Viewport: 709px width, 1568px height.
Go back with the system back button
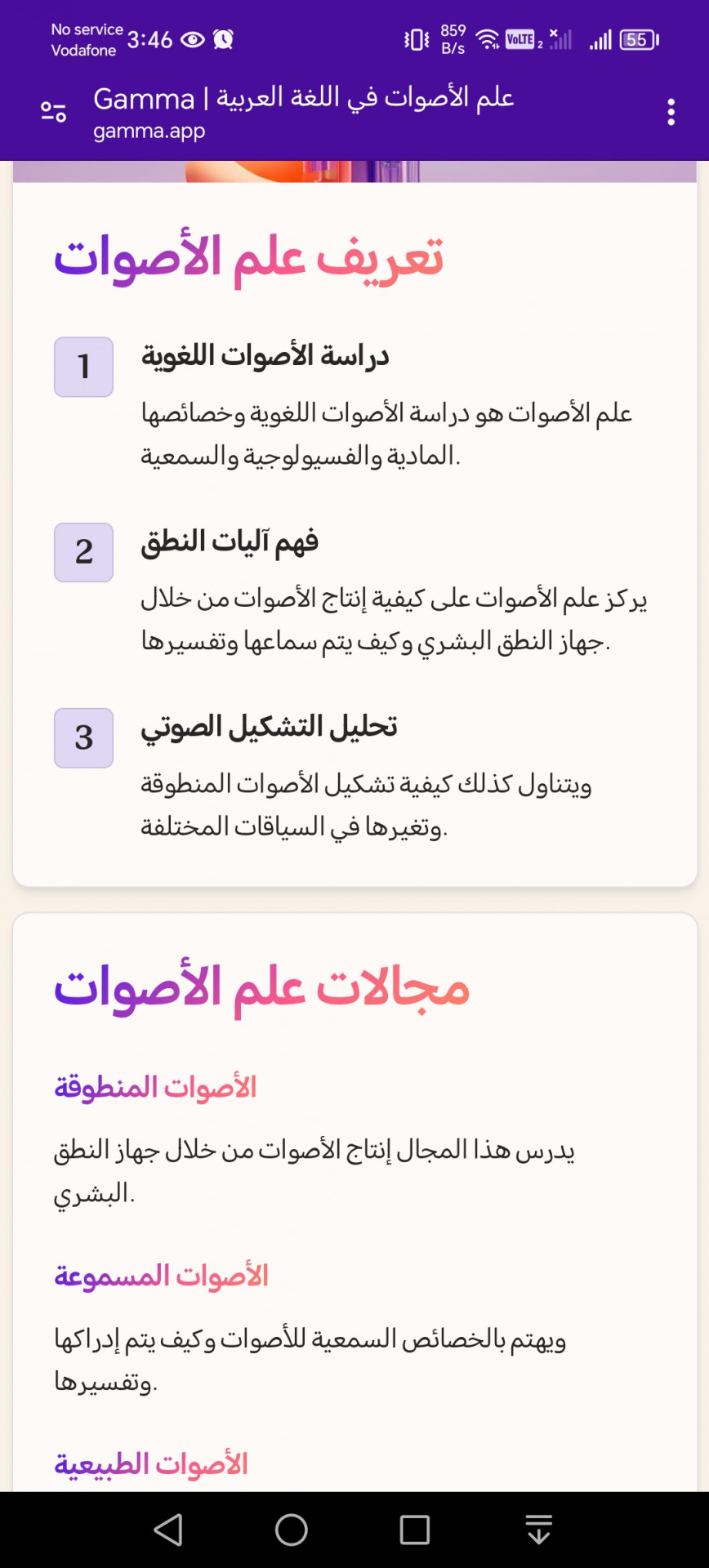168,1530
